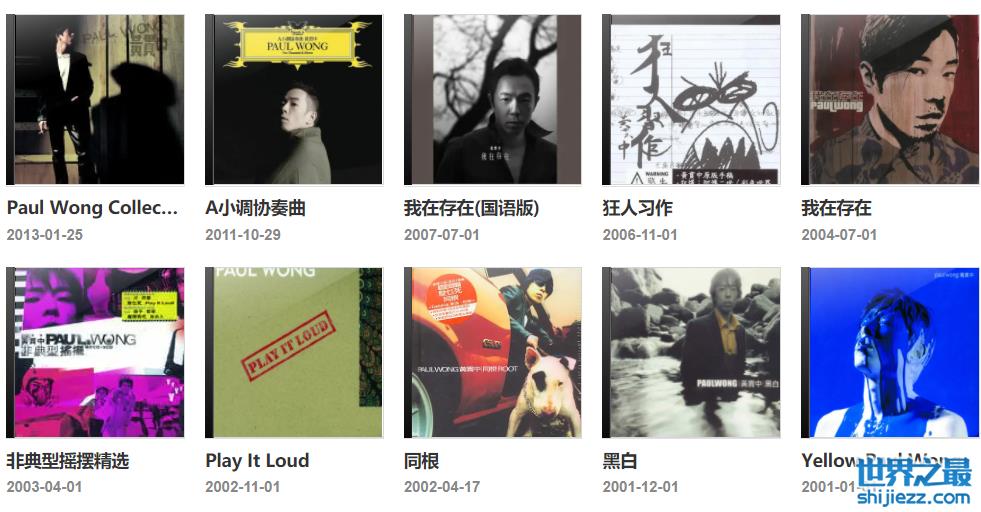Image resolution: width=981 pixels, height=512 pixels.
Task: Select the Play It Loud album
Action: point(294,352)
